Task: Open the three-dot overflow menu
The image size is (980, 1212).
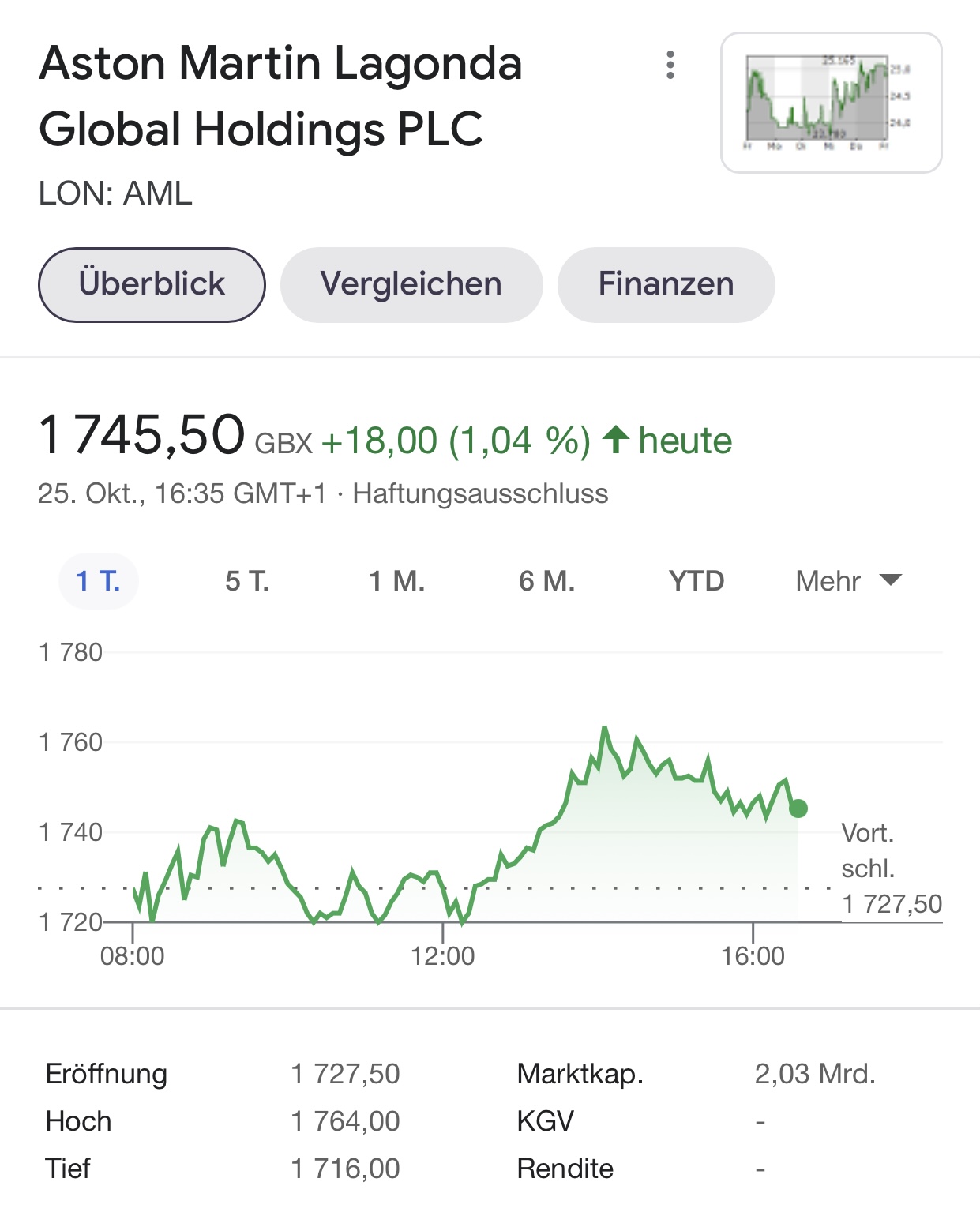Action: 670,65
